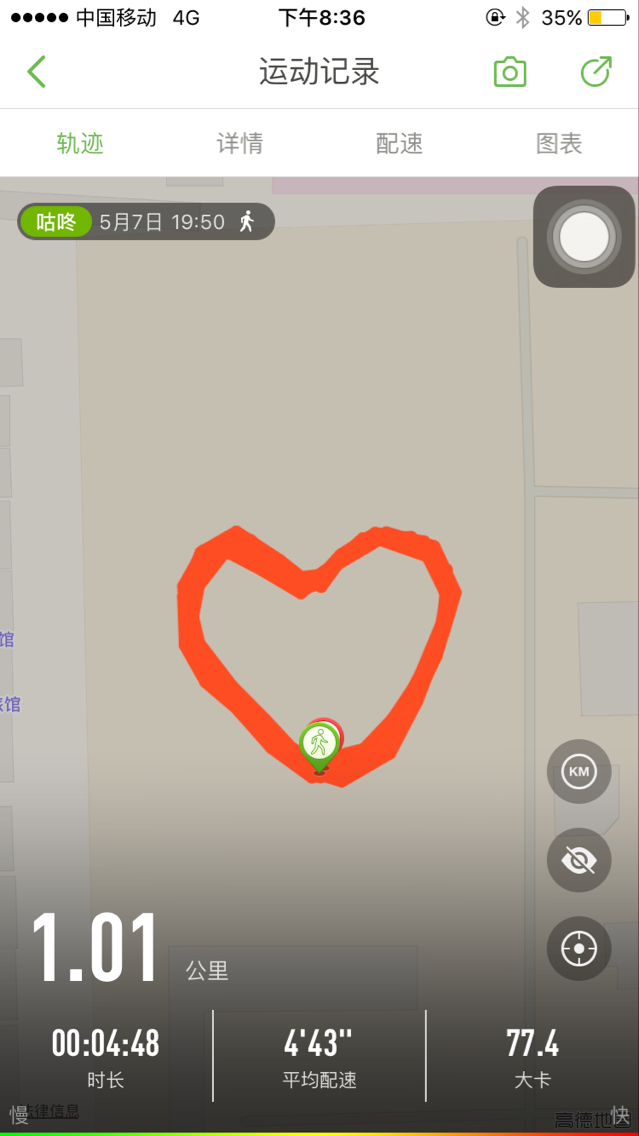639x1136 pixels.
Task: Recenter the map on the track
Action: click(x=578, y=948)
